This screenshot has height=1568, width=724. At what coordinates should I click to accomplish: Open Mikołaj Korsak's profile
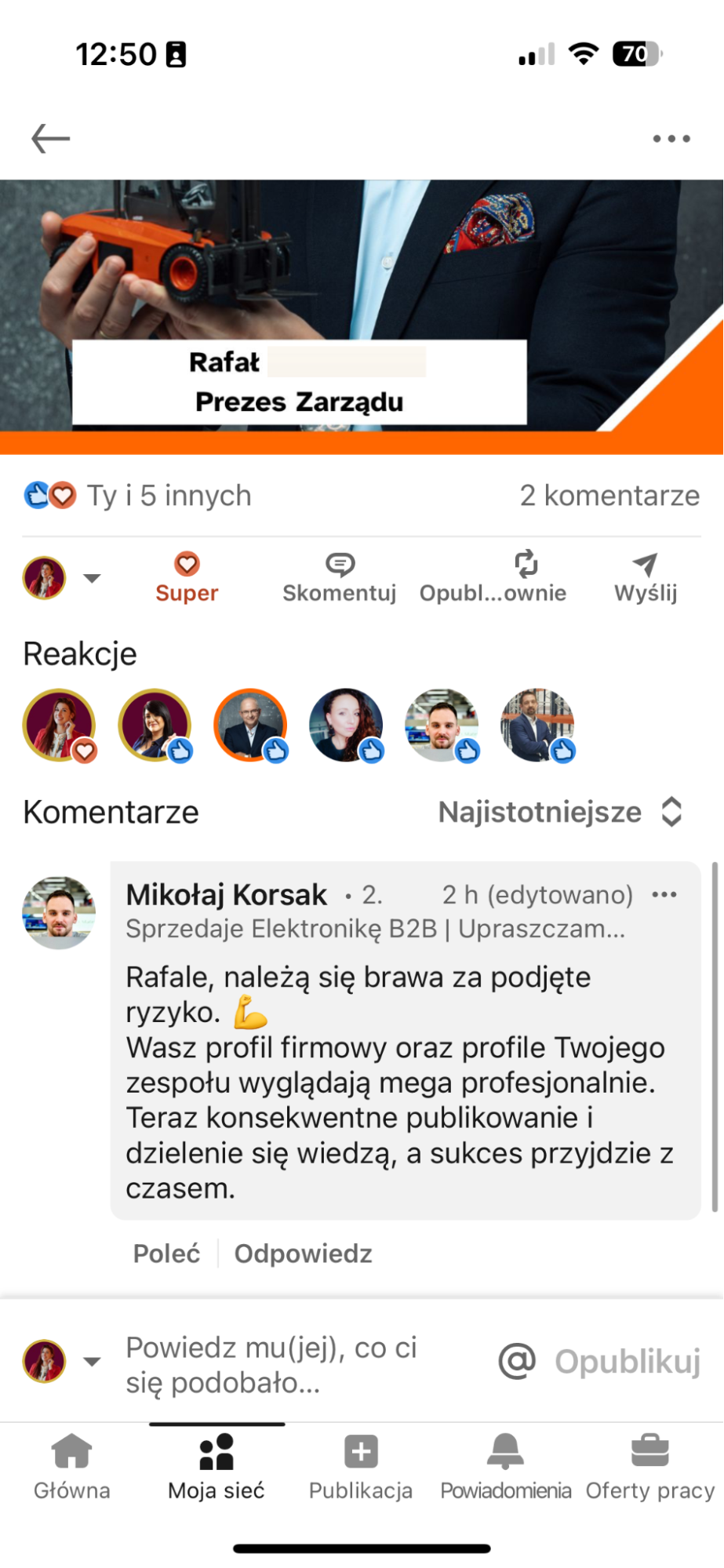(226, 895)
